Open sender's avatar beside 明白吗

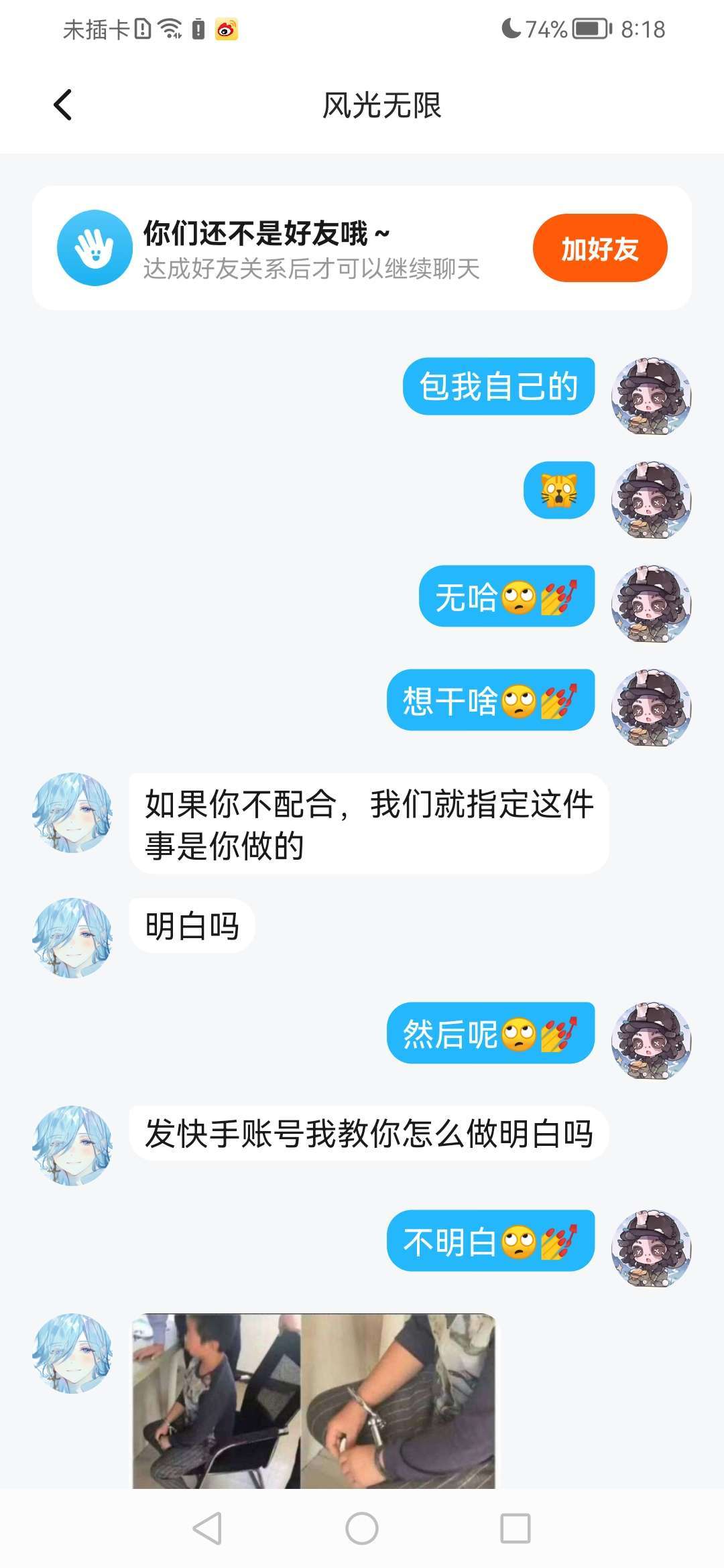(x=72, y=938)
